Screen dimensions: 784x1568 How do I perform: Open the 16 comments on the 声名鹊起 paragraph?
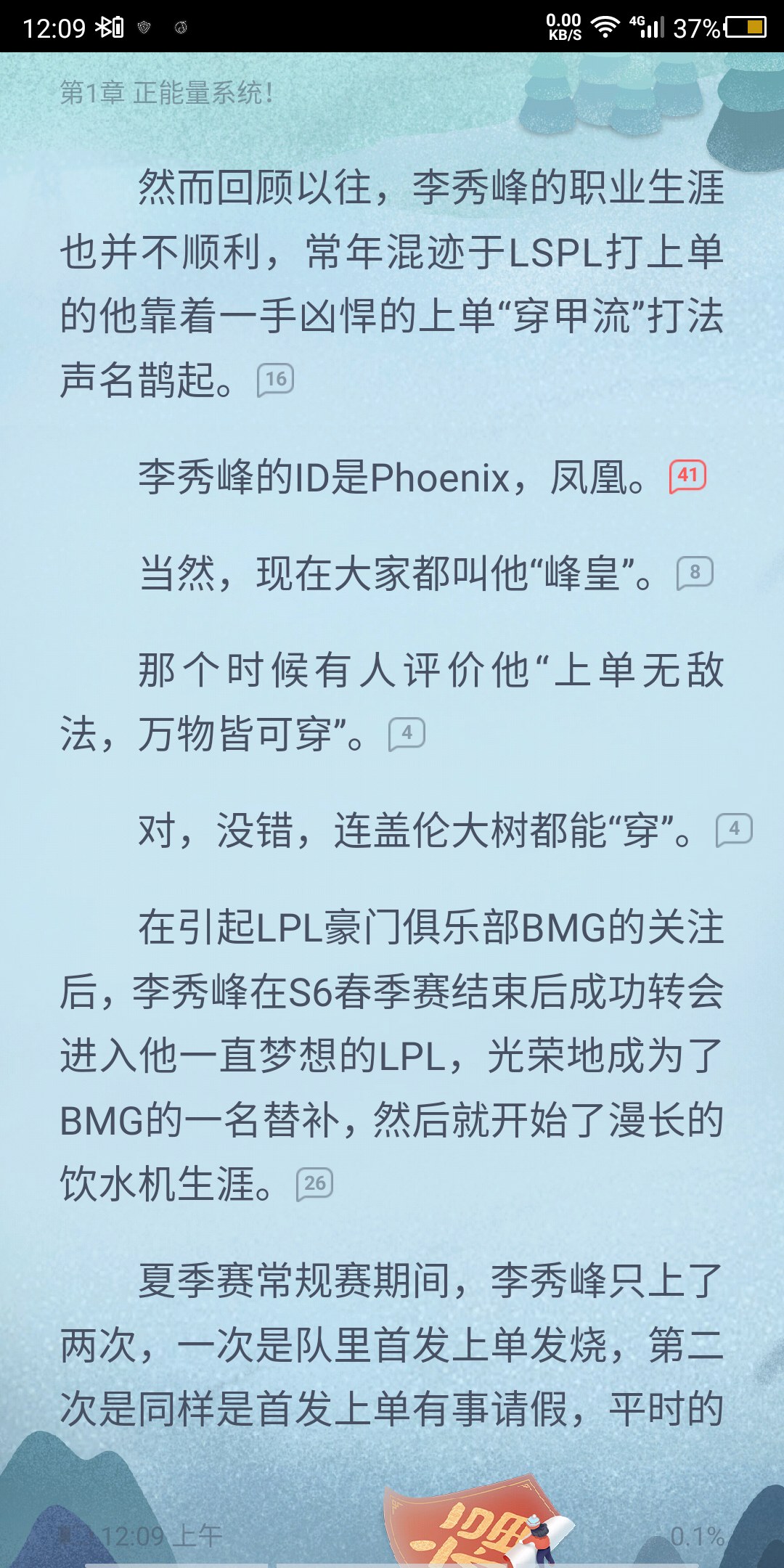point(275,380)
